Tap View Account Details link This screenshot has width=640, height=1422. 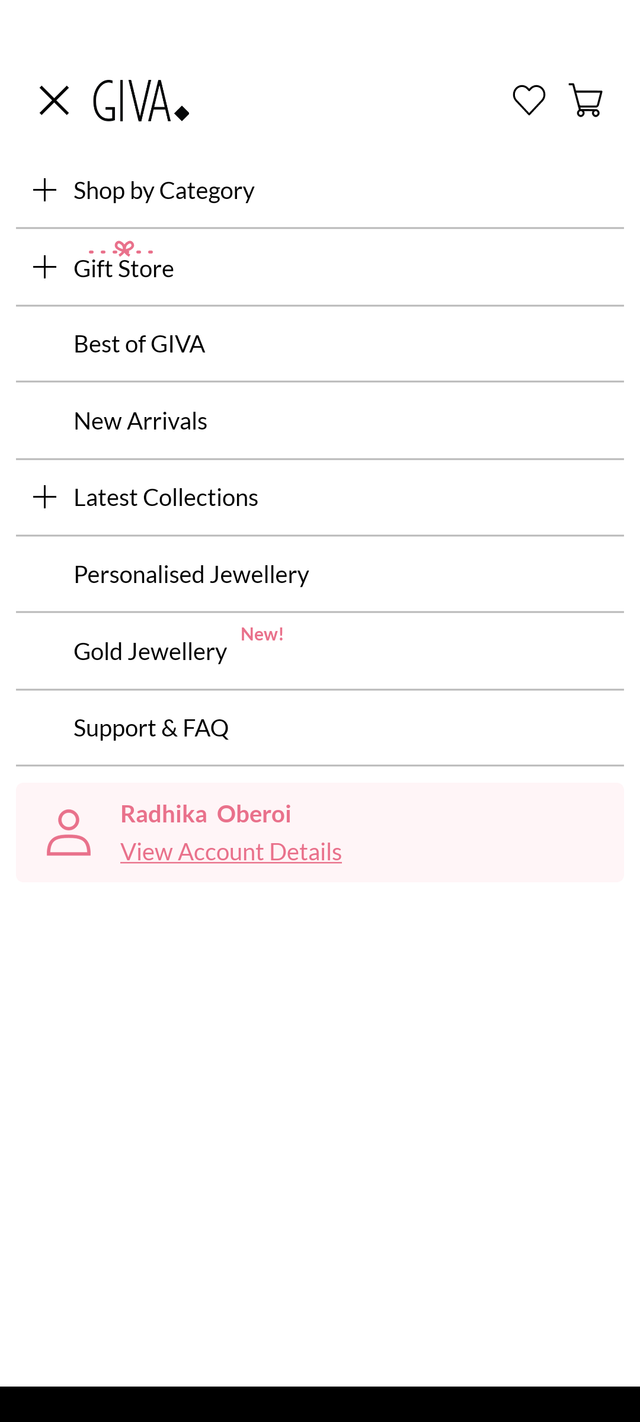click(x=231, y=852)
